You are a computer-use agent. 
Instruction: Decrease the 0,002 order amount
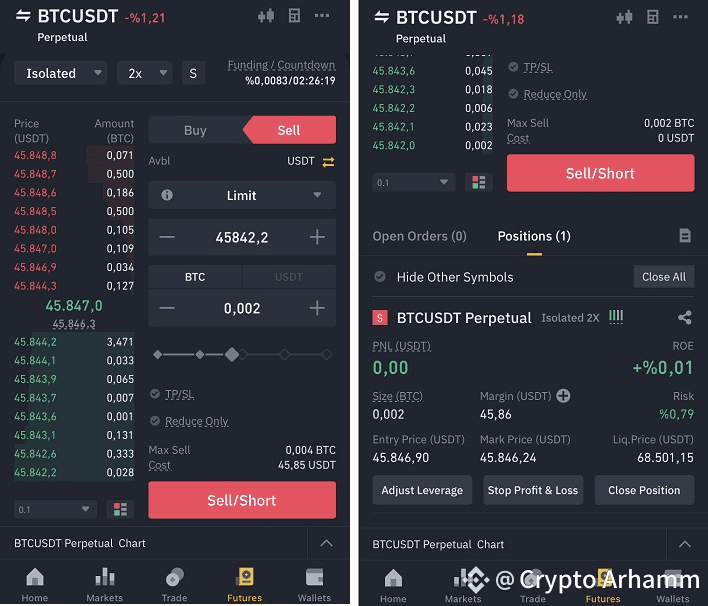[x=167, y=308]
